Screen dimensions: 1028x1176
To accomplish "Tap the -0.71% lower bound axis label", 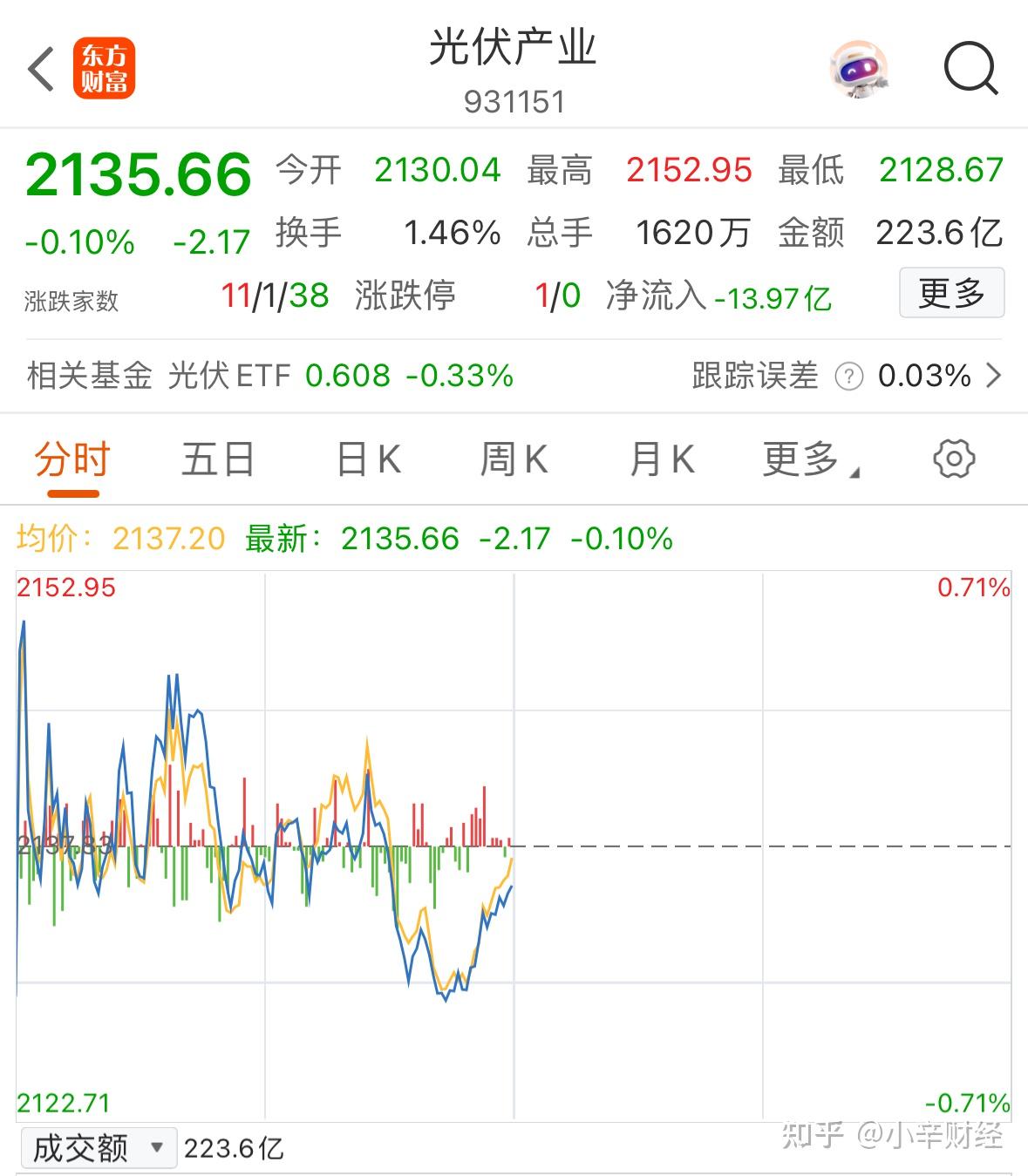I will click(x=965, y=1101).
